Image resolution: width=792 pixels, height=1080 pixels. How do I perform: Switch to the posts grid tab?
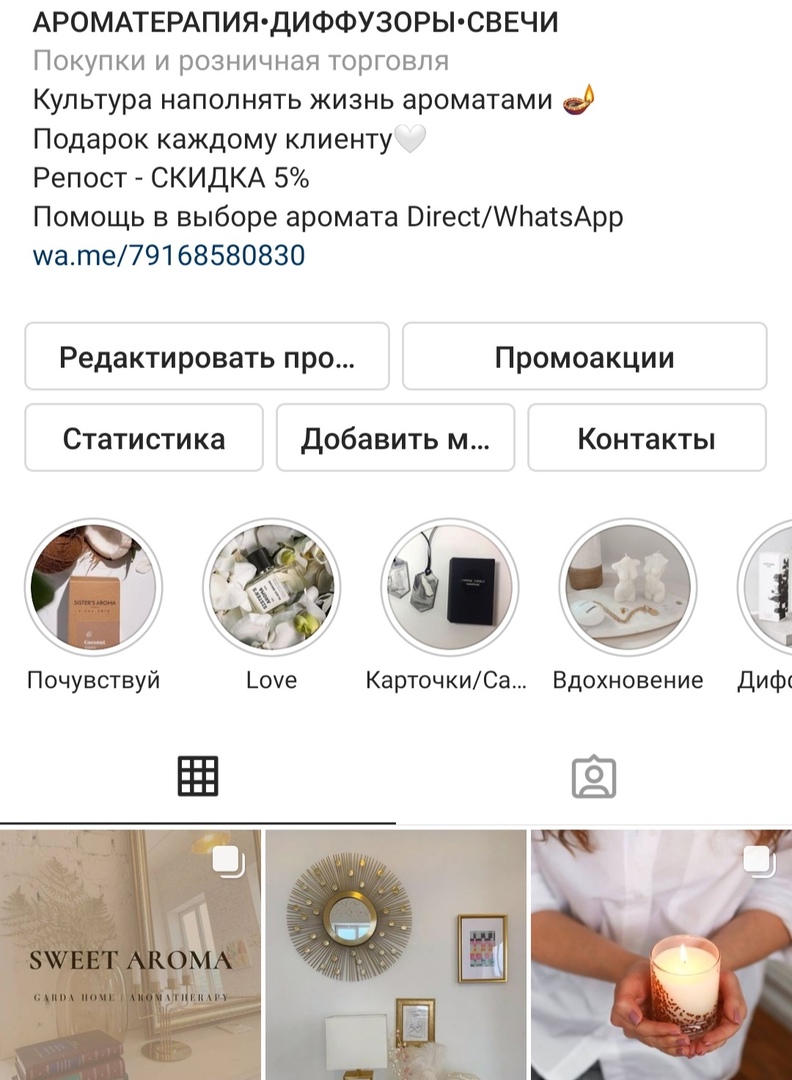pyautogui.click(x=198, y=776)
